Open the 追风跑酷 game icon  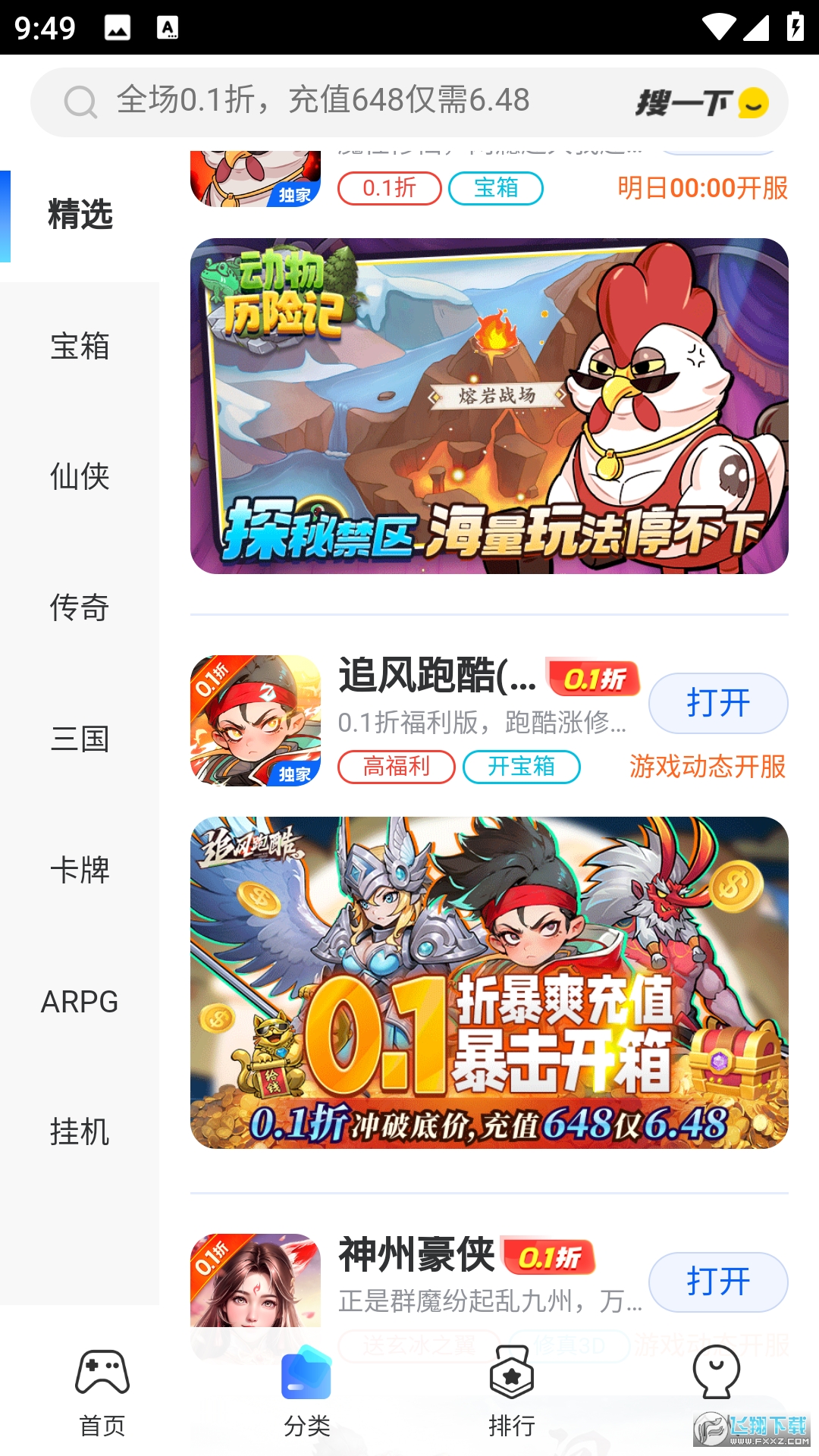click(256, 720)
